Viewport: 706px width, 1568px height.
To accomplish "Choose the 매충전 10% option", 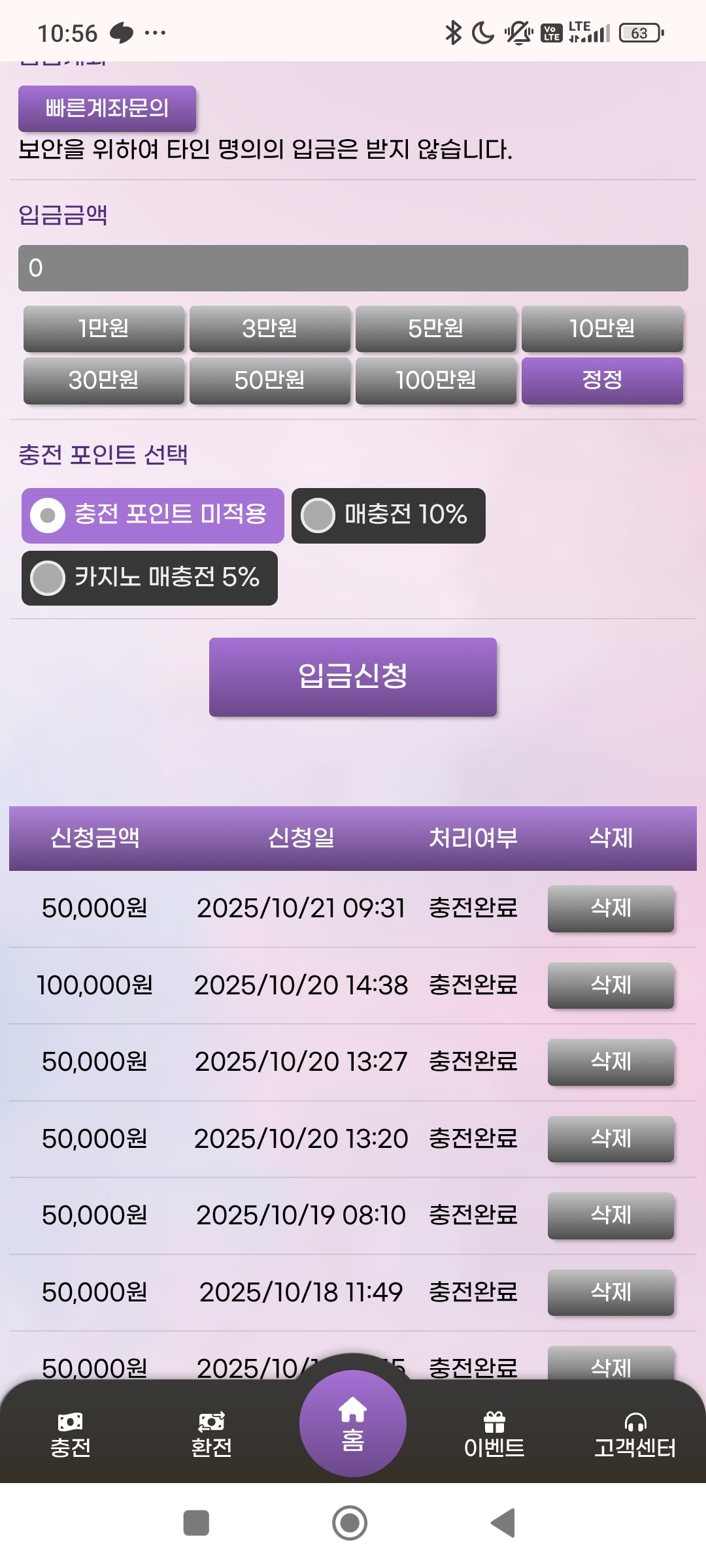I will (388, 515).
